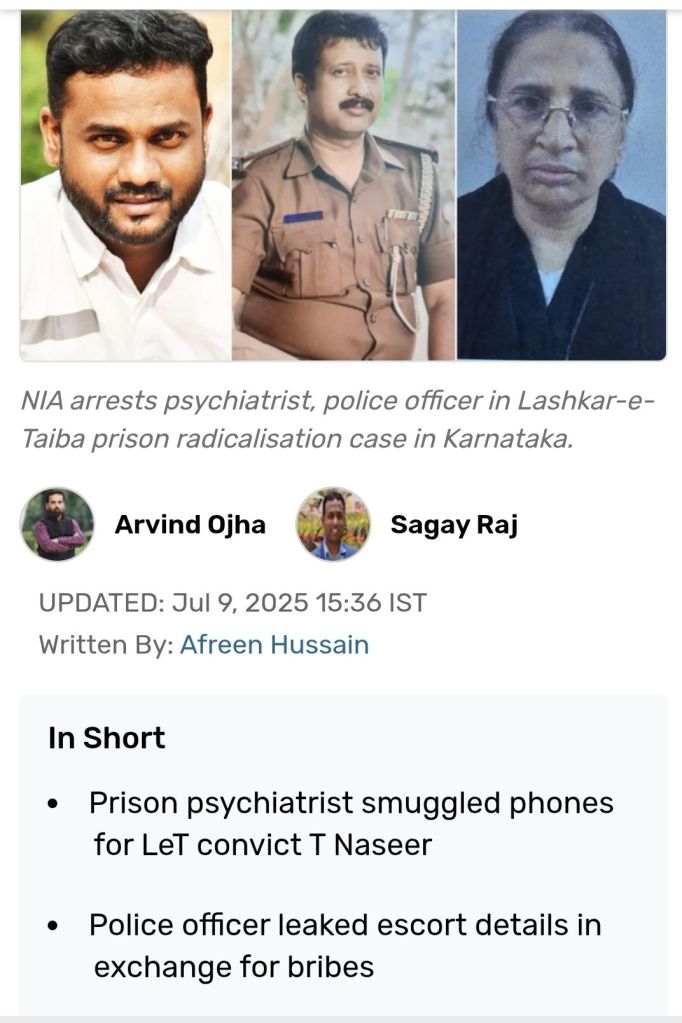Open writer Afreen Hussain's page

[x=274, y=645]
